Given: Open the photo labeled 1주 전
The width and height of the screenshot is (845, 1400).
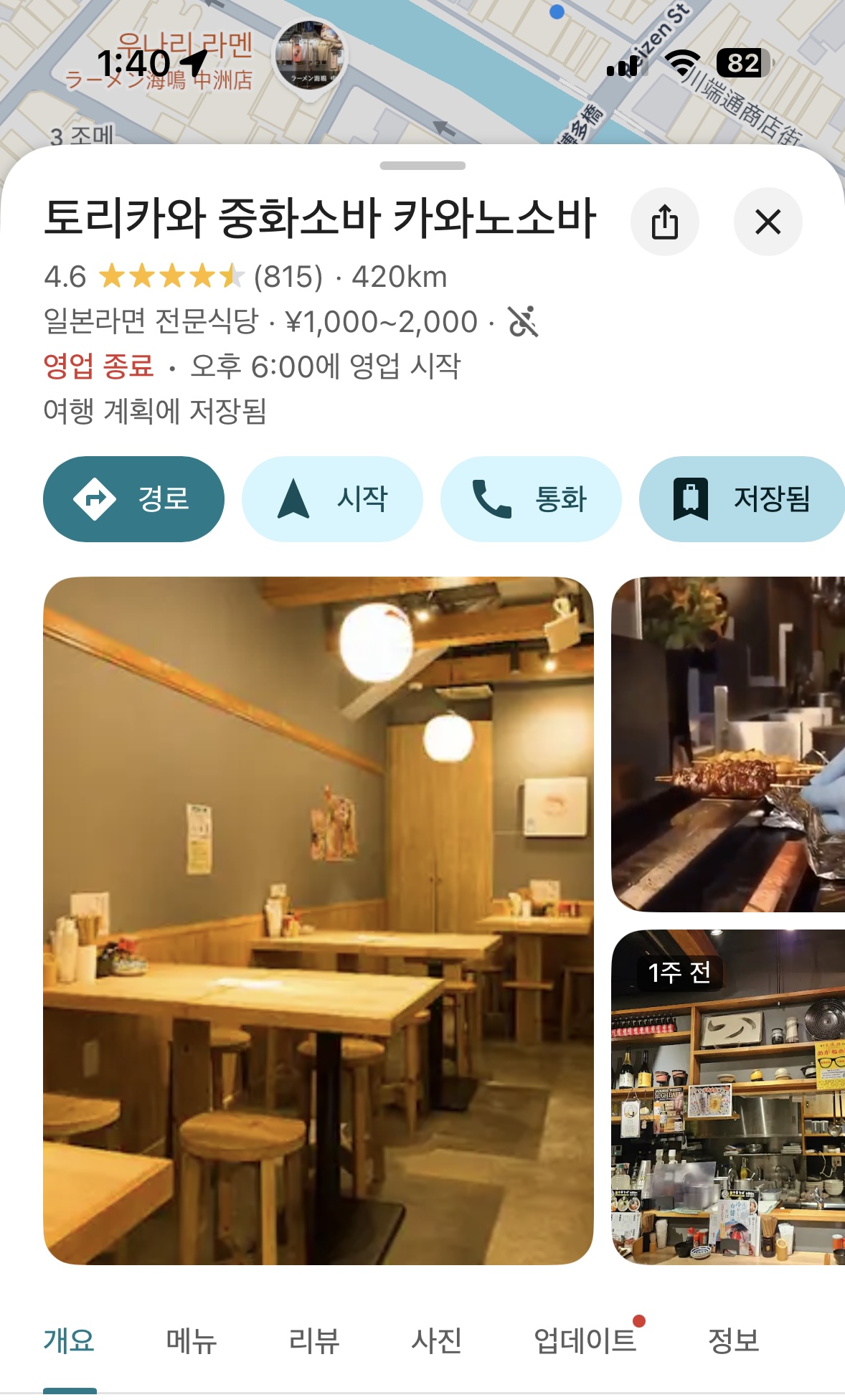Looking at the screenshot, I should (x=728, y=1097).
